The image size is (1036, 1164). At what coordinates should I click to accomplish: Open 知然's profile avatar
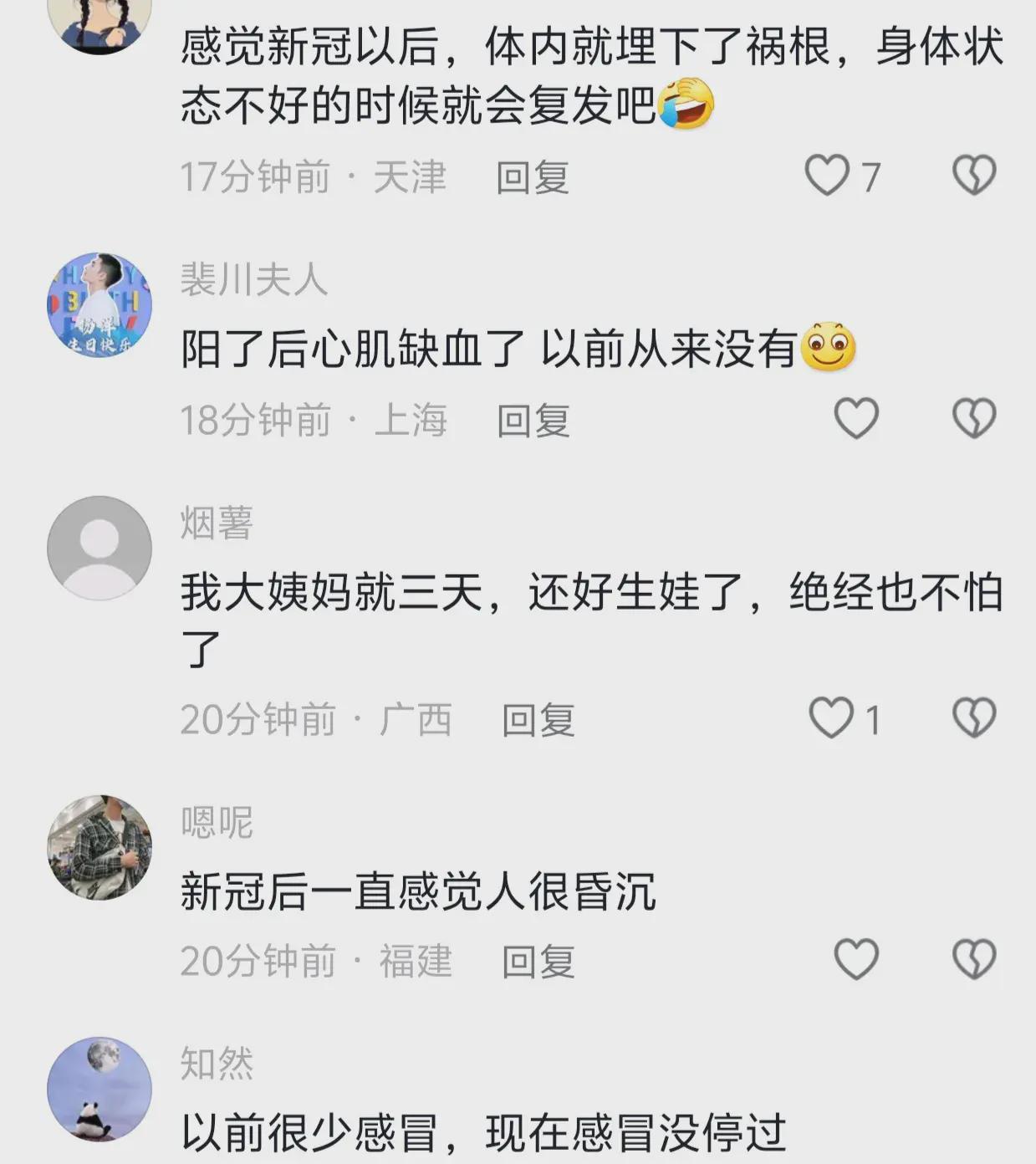point(100,1089)
